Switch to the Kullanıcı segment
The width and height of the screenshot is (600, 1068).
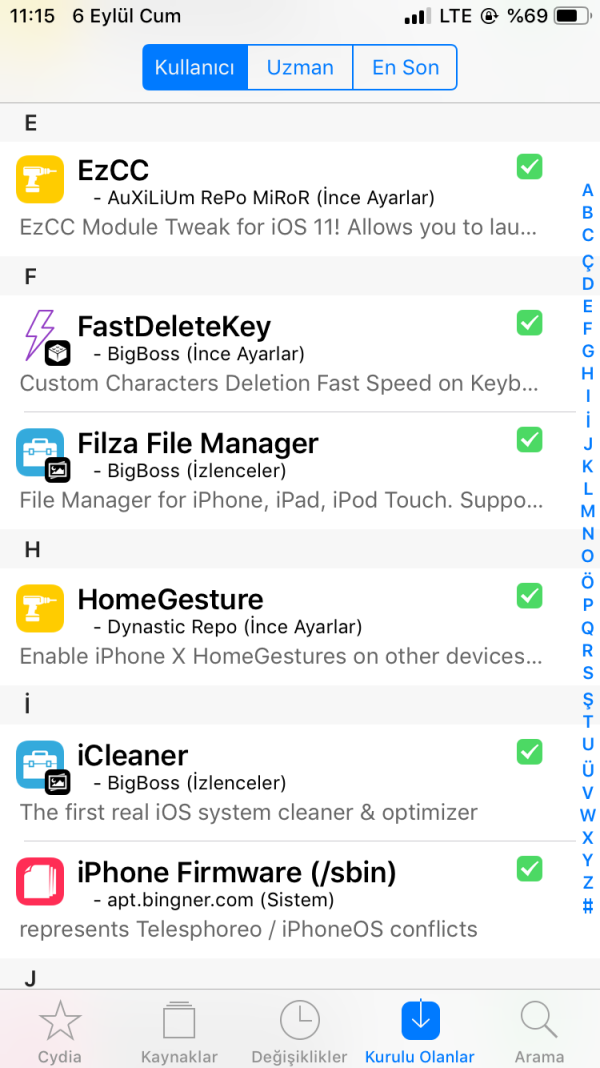point(194,68)
